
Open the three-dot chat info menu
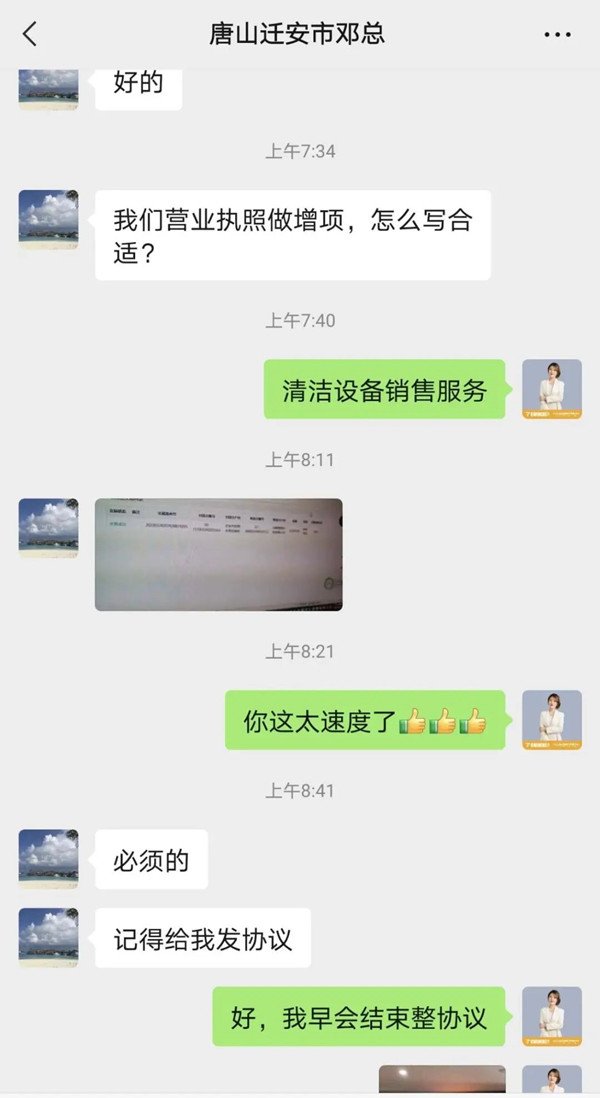click(x=557, y=34)
